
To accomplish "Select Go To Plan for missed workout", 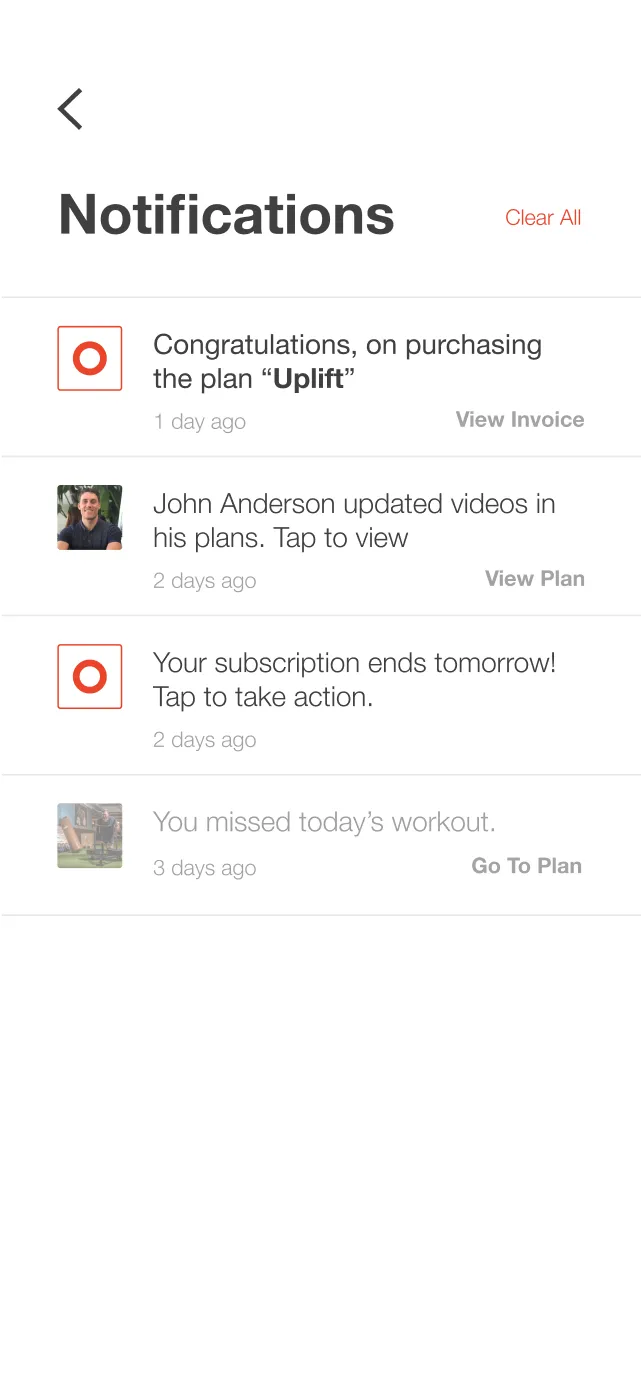I will (x=527, y=866).
